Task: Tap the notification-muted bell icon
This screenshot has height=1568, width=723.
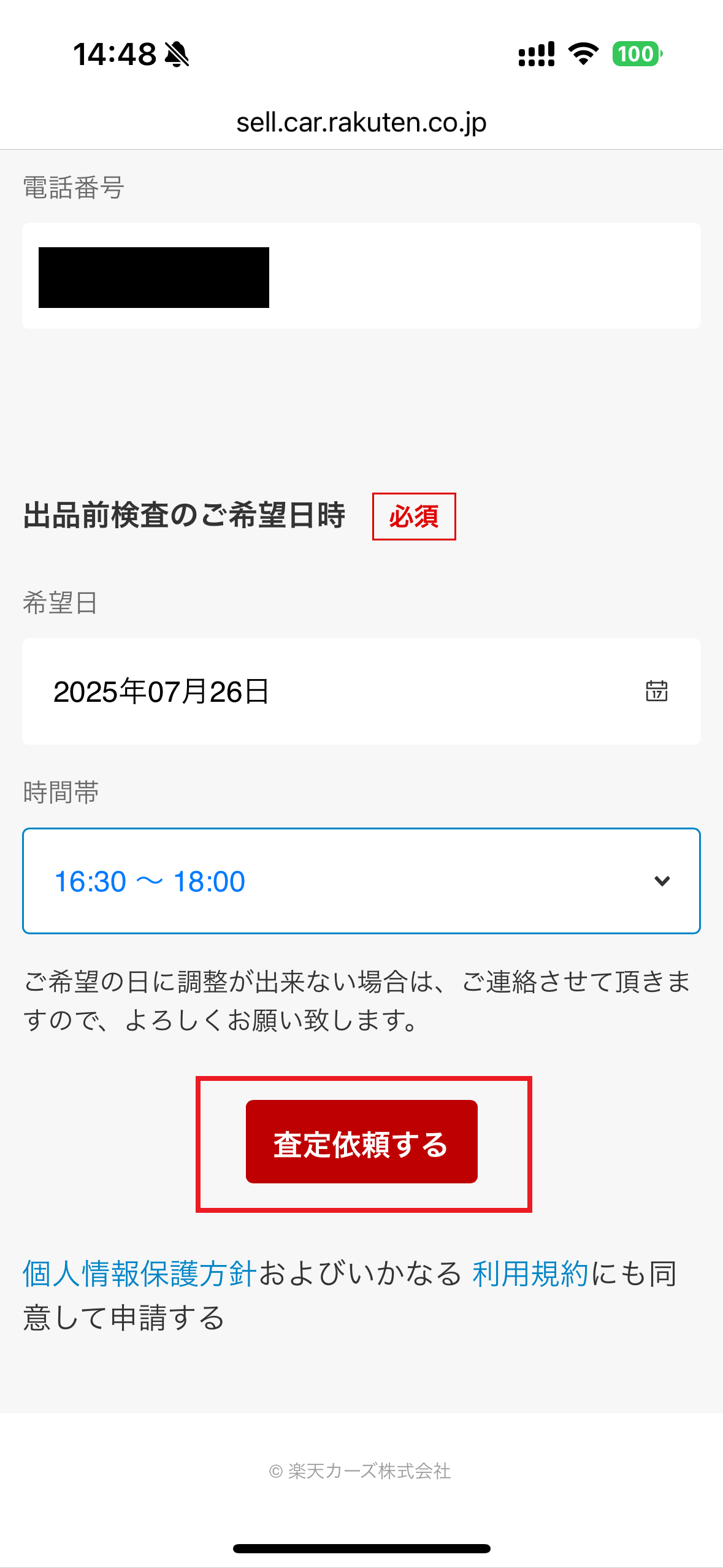Action: point(176,55)
